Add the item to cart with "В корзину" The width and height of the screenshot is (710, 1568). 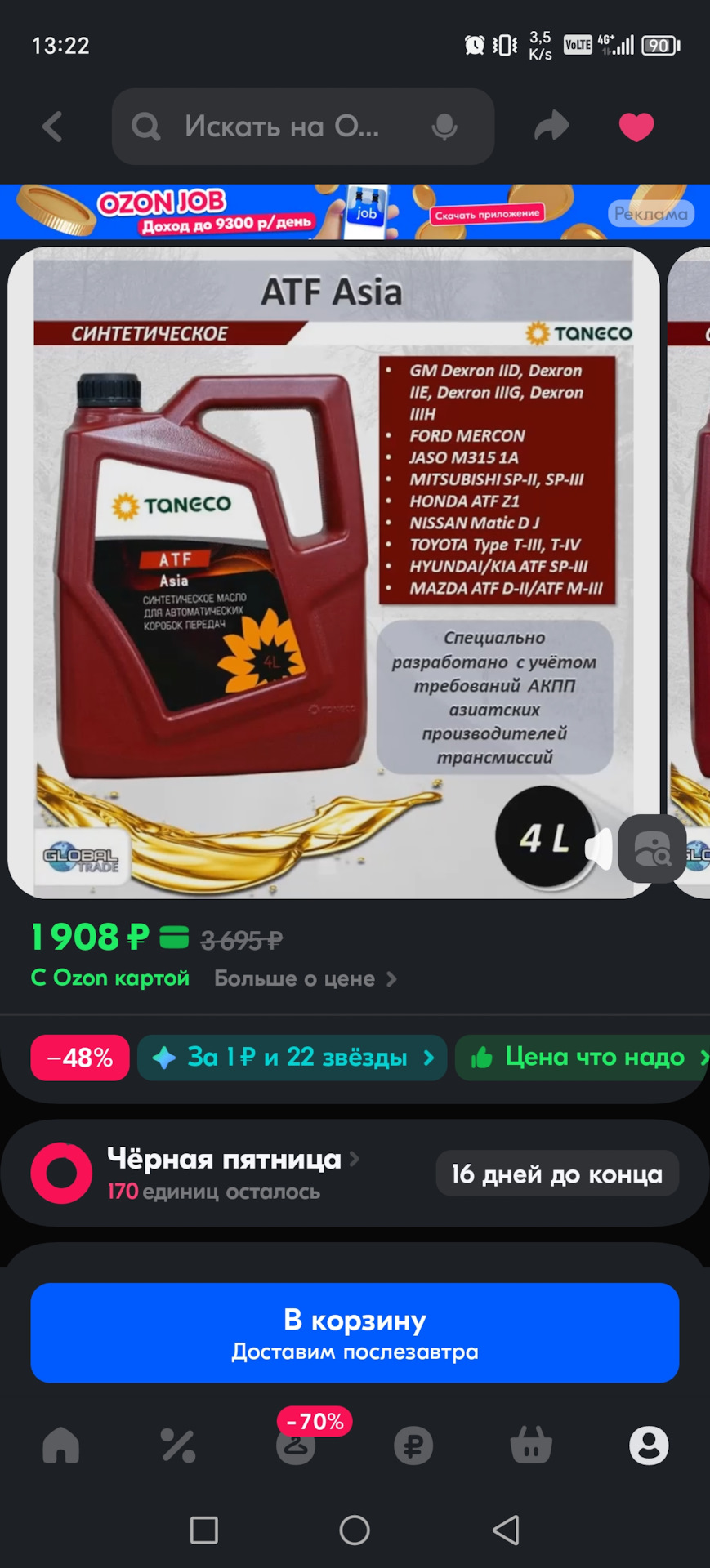[x=355, y=1332]
